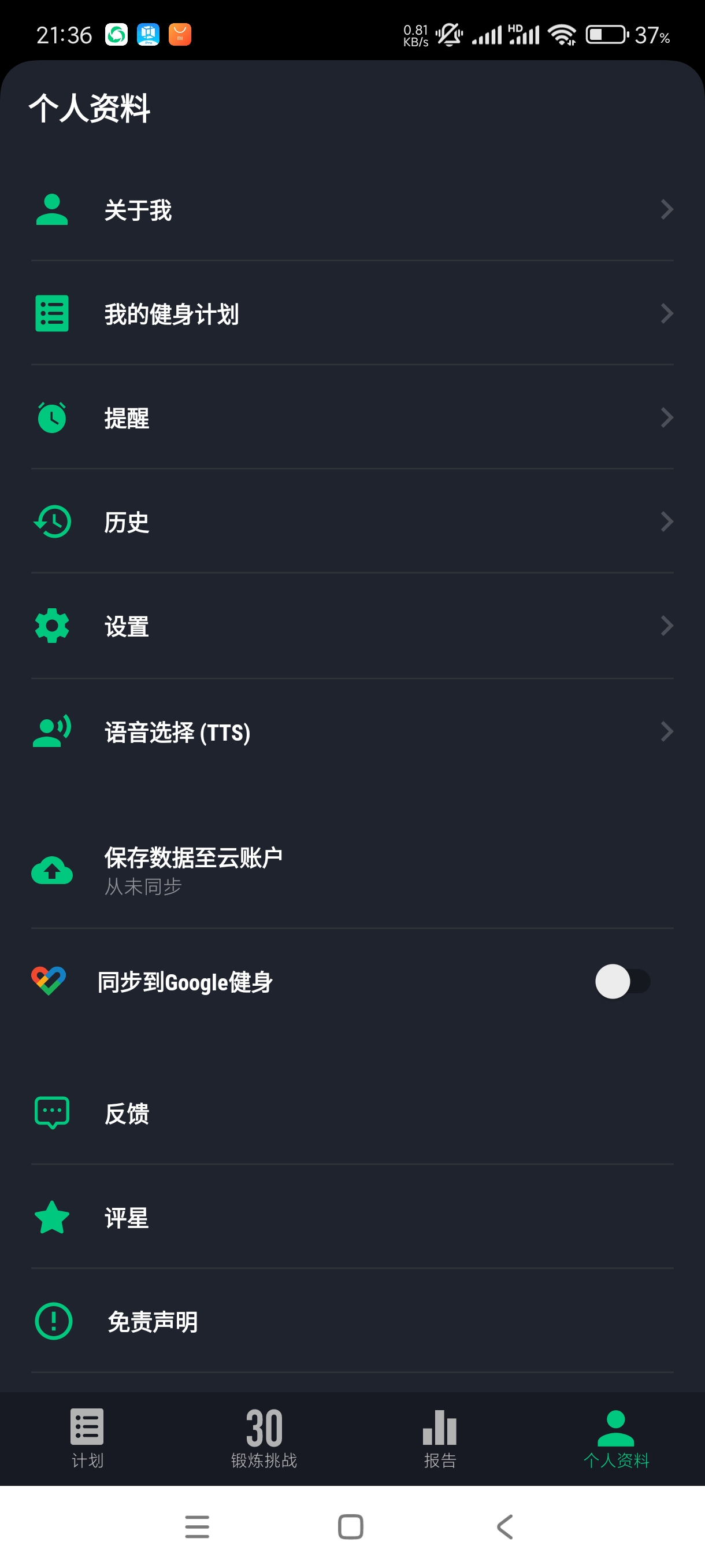Open the 提醒 reminders row
Screen dimensions: 705x1568
pyautogui.click(x=352, y=417)
